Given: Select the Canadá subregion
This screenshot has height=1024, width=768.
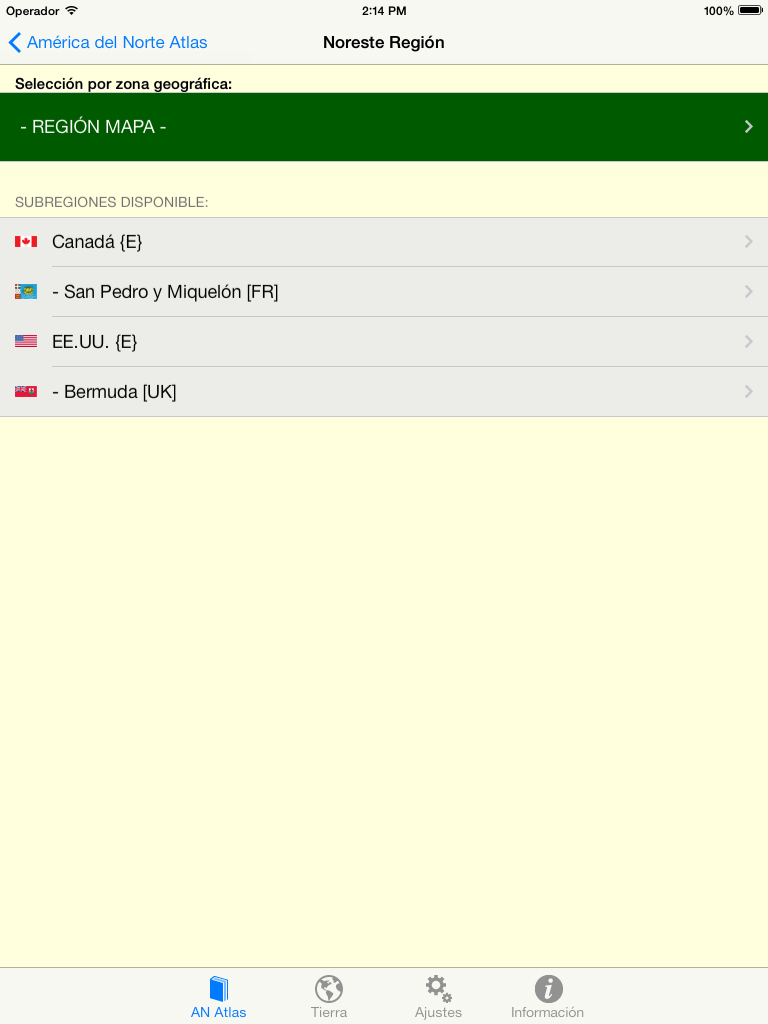Looking at the screenshot, I should tap(384, 242).
